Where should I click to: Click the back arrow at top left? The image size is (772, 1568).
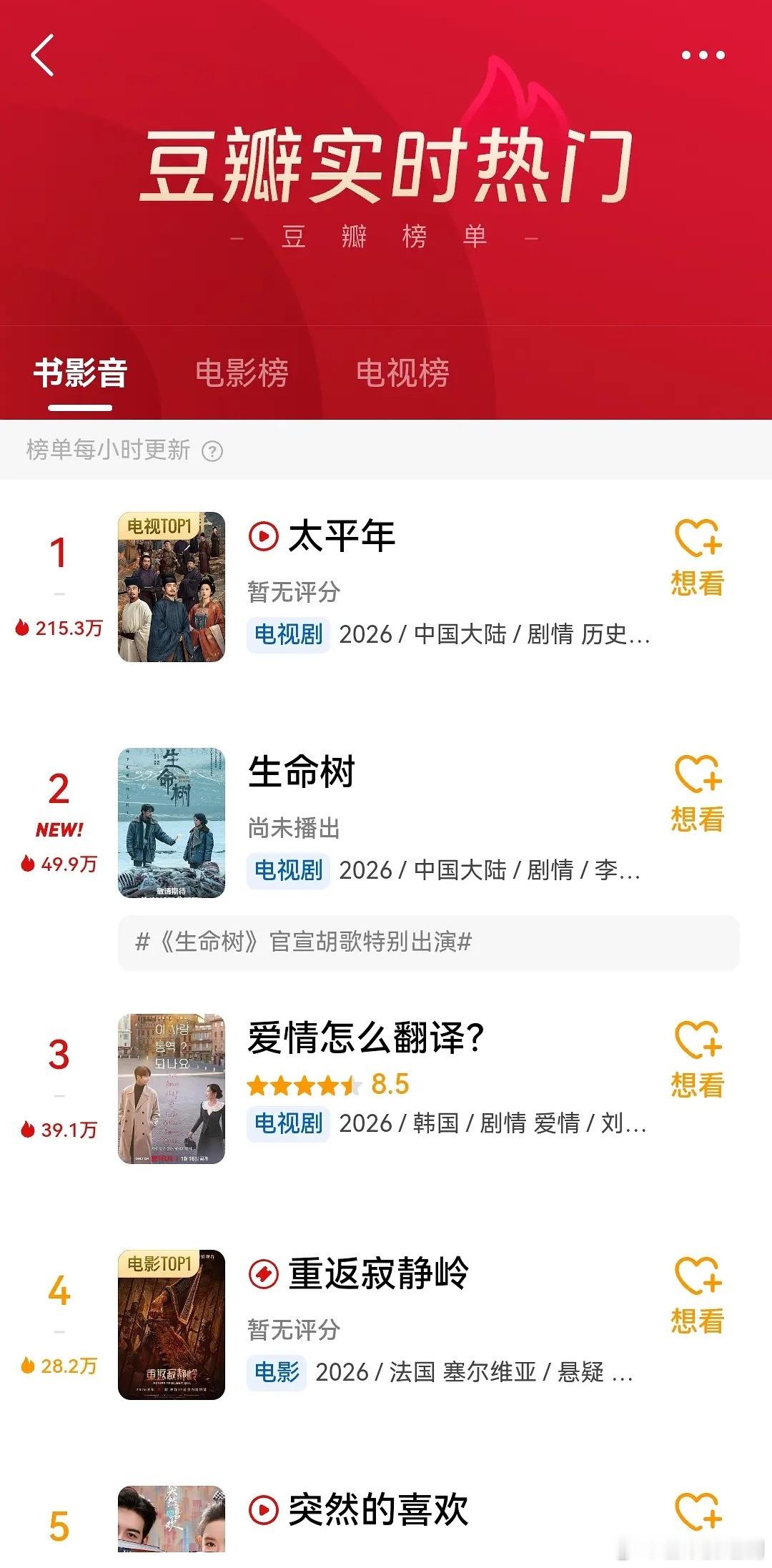43,56
